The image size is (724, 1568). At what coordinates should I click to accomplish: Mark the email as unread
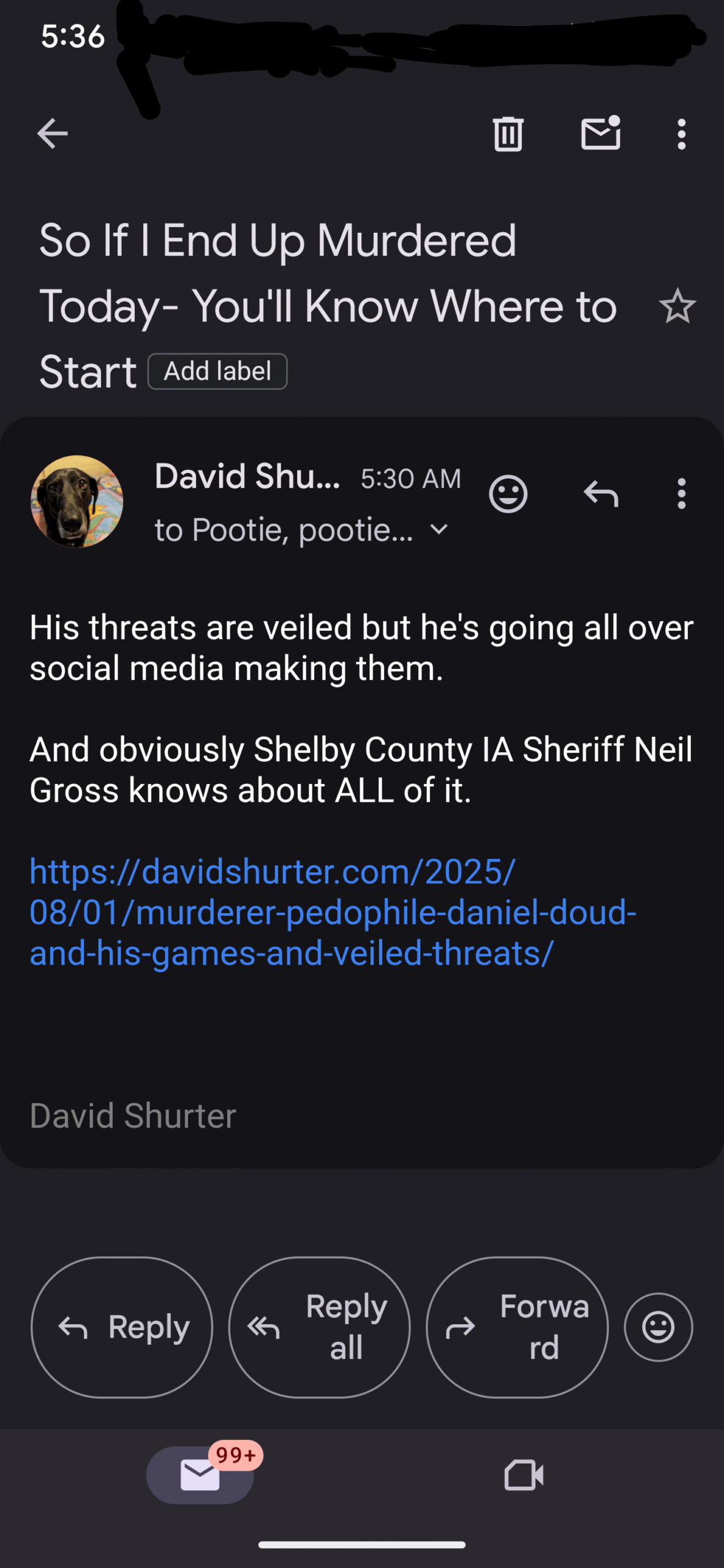click(x=600, y=134)
